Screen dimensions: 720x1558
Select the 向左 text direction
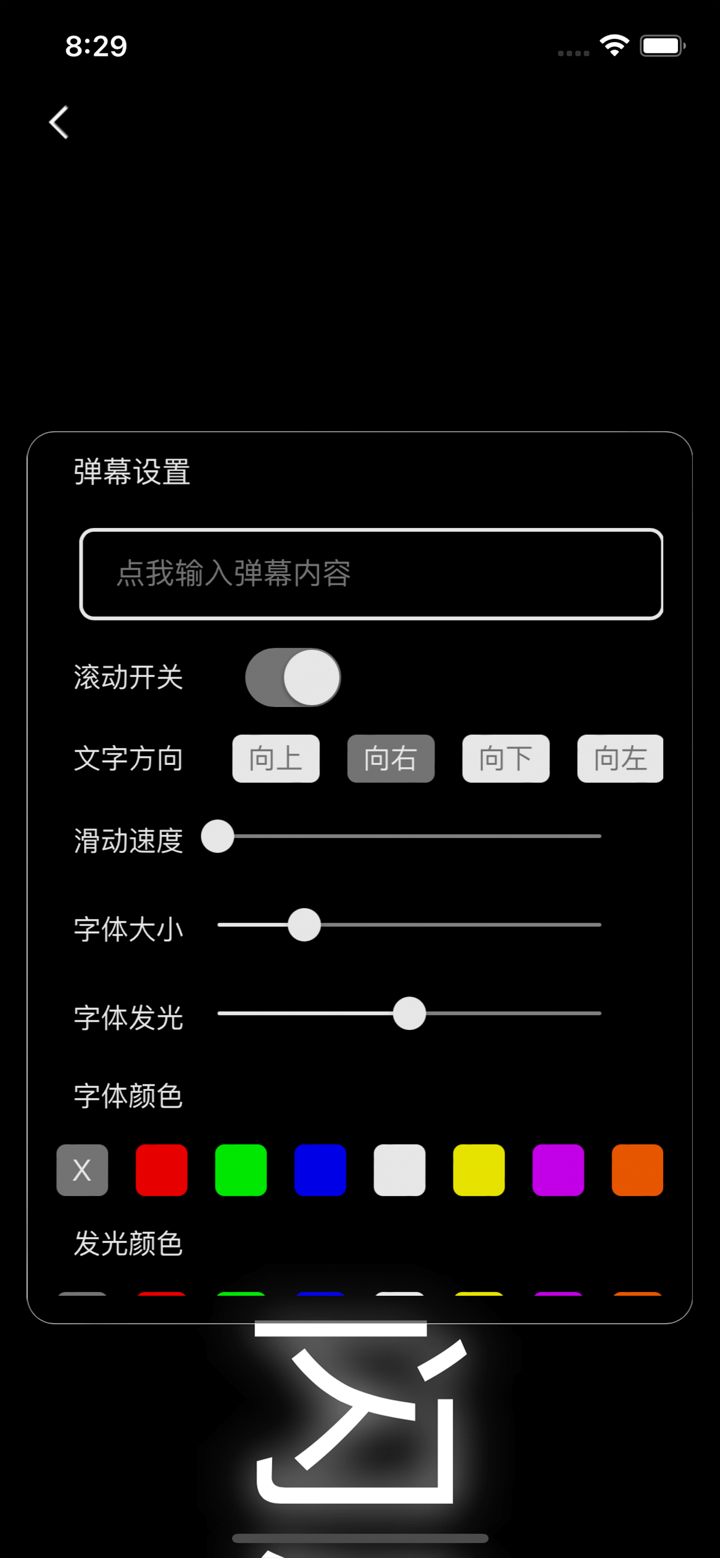coord(620,758)
